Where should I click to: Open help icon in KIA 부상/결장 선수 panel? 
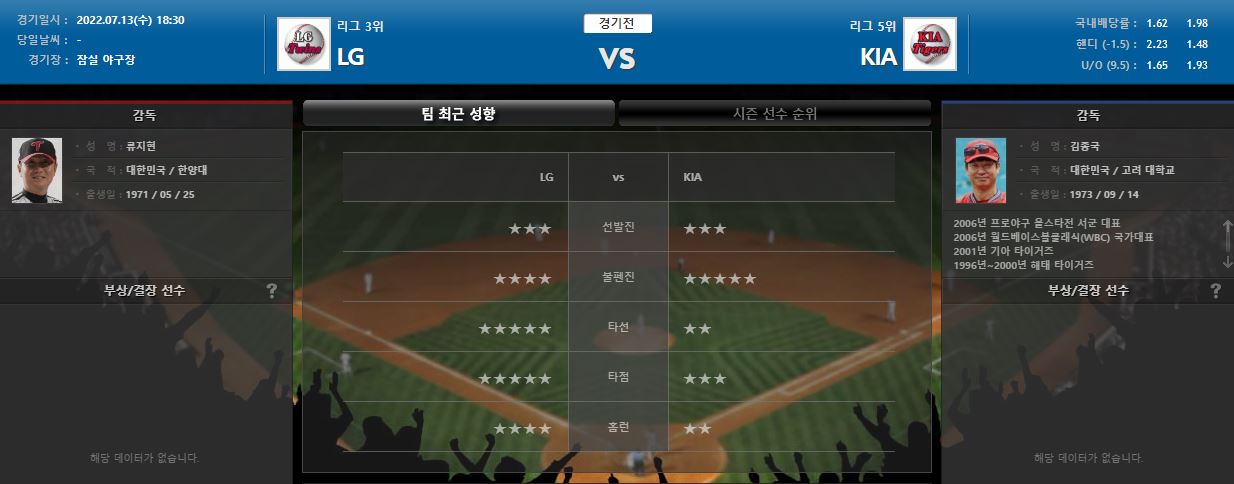pos(1215,291)
